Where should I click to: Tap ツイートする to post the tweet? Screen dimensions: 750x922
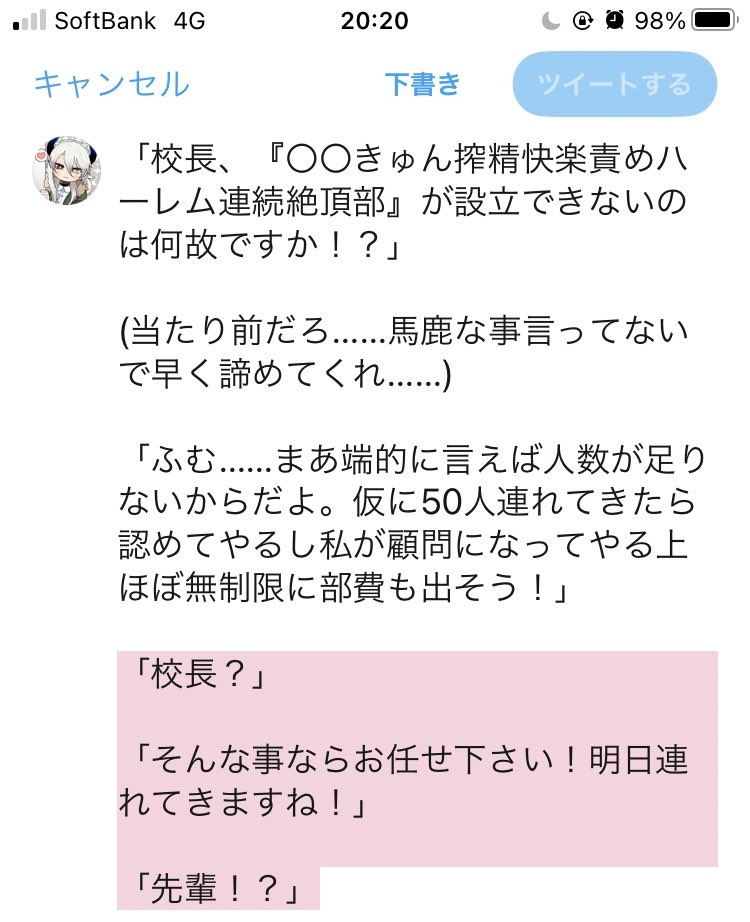point(614,83)
